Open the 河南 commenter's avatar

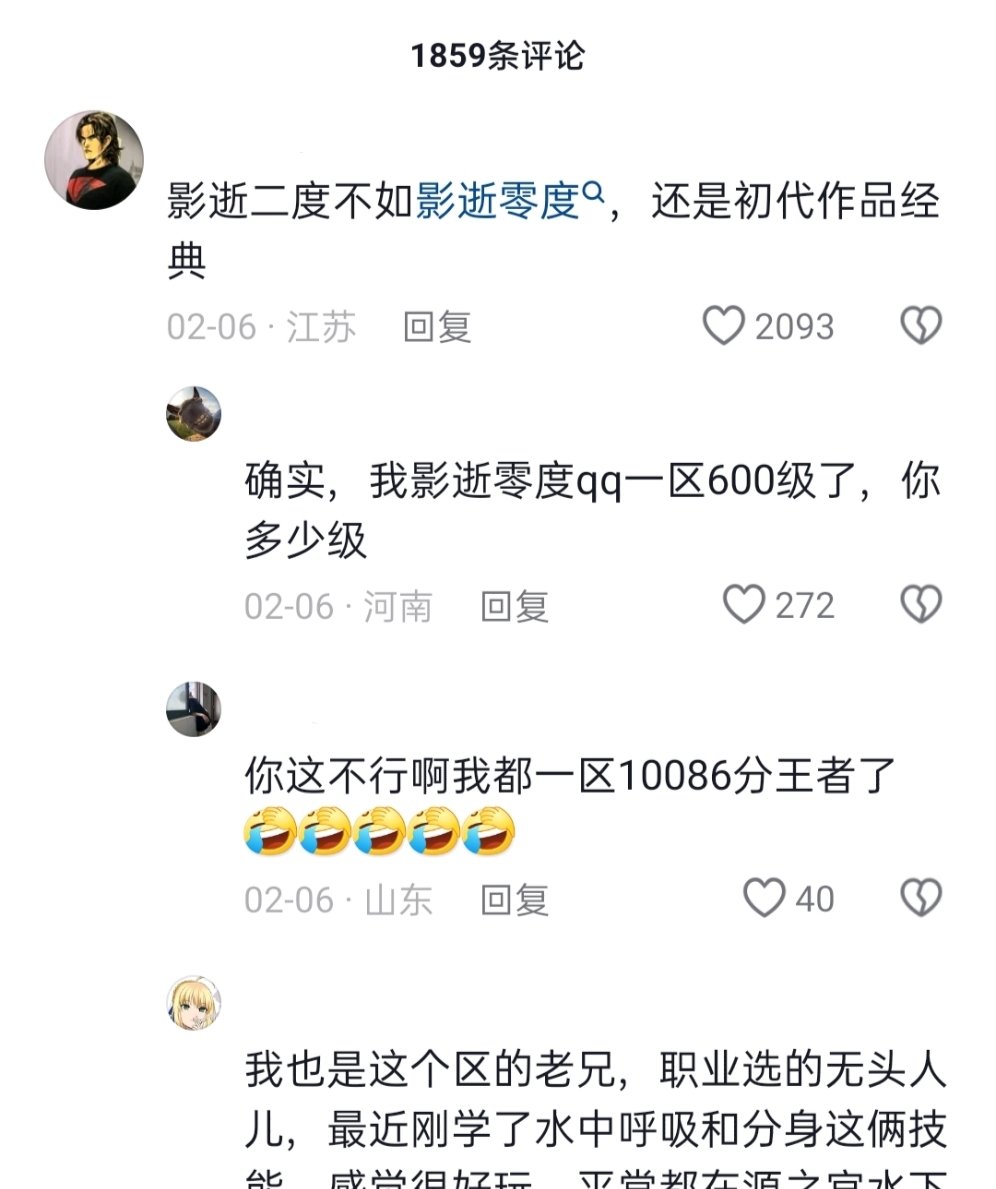tap(193, 413)
